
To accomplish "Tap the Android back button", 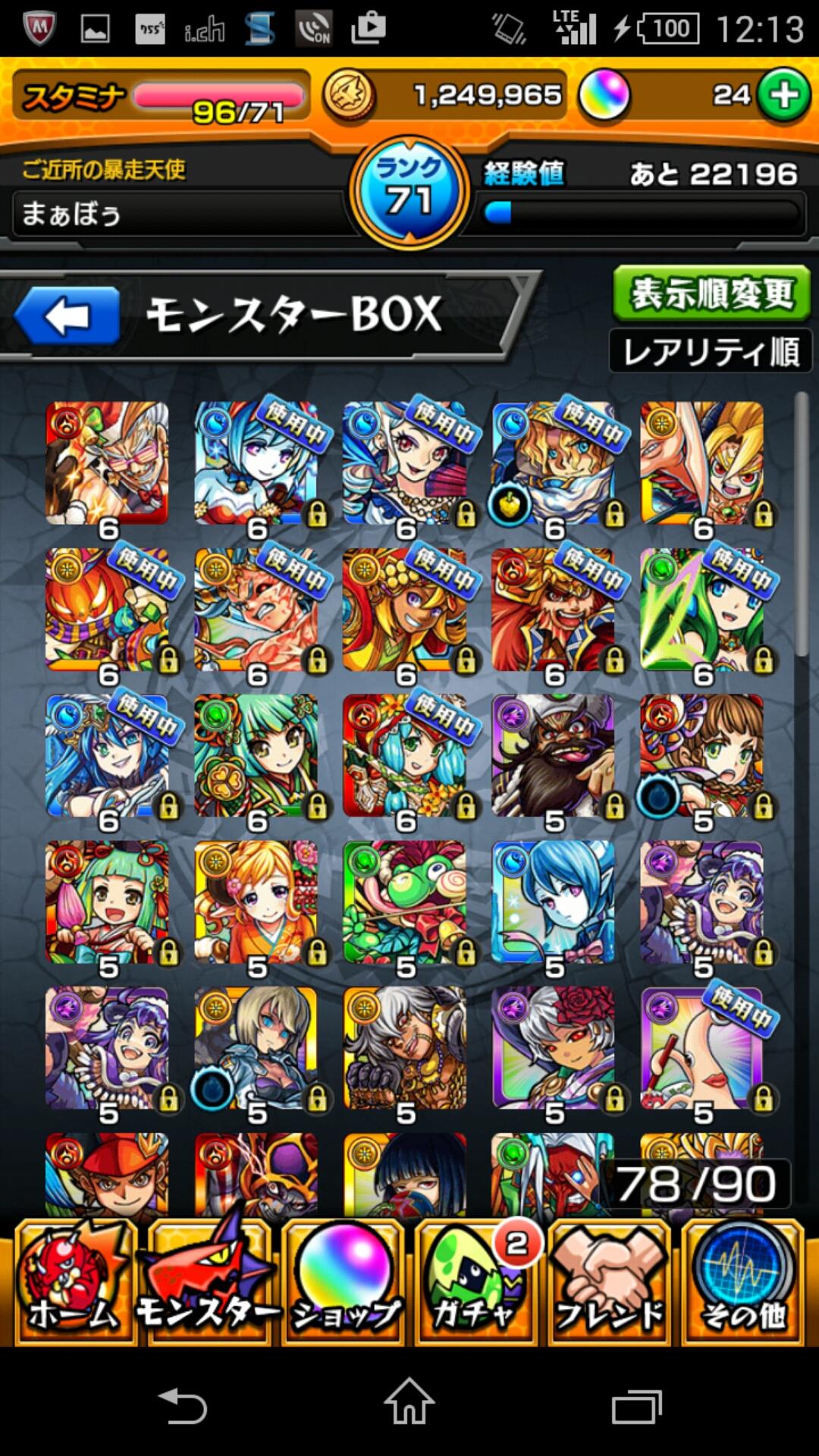I will (182, 1407).
